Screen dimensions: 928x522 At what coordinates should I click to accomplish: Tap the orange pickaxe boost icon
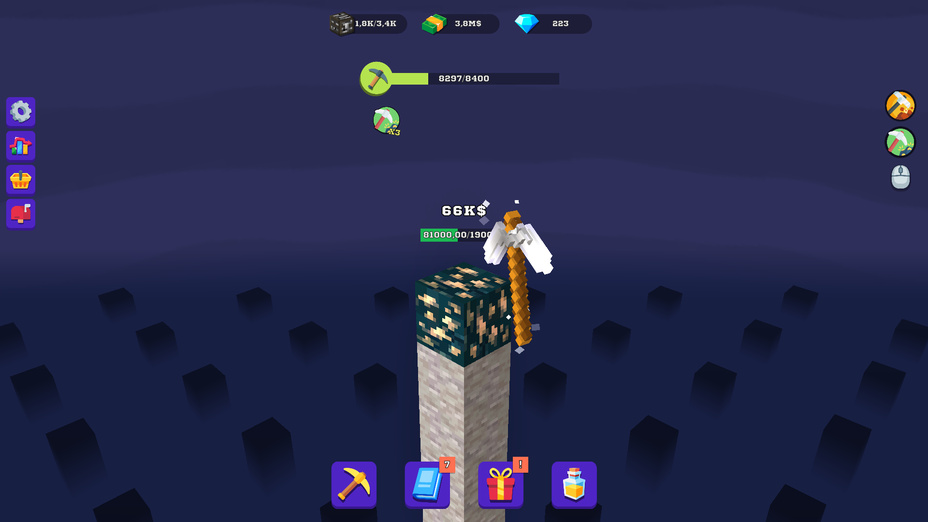900,105
